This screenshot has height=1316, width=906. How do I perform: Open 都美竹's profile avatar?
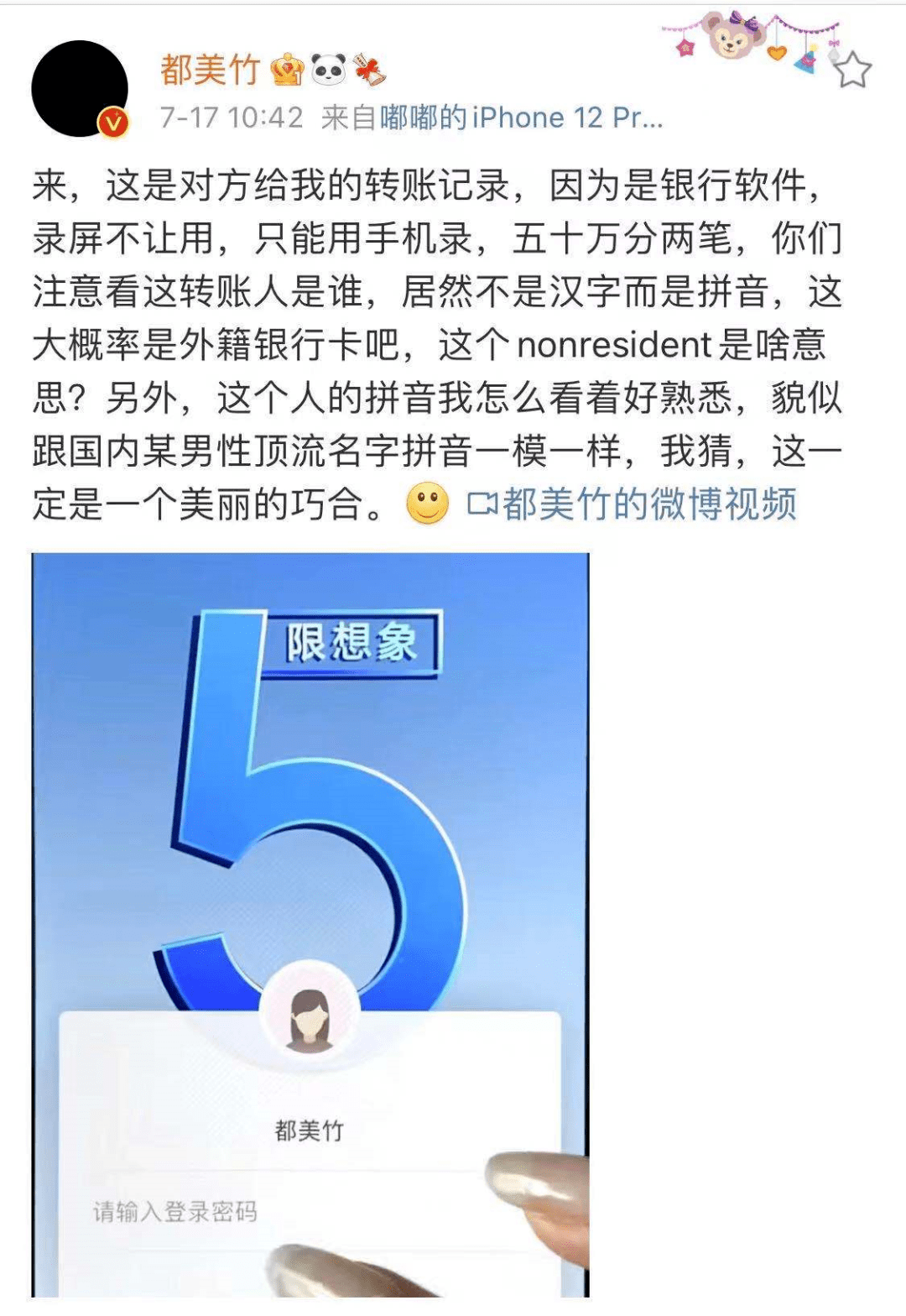80,89
